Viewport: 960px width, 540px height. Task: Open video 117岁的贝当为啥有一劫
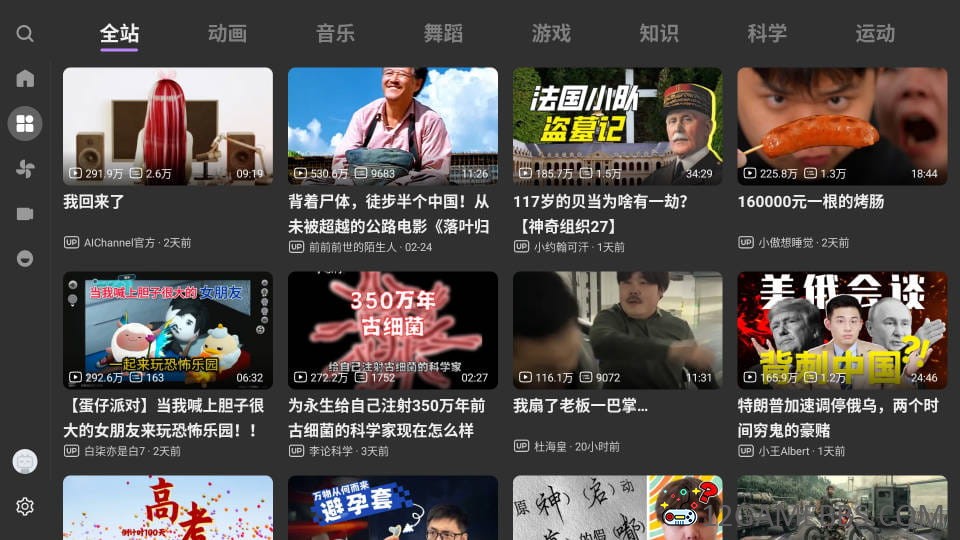tap(618, 127)
